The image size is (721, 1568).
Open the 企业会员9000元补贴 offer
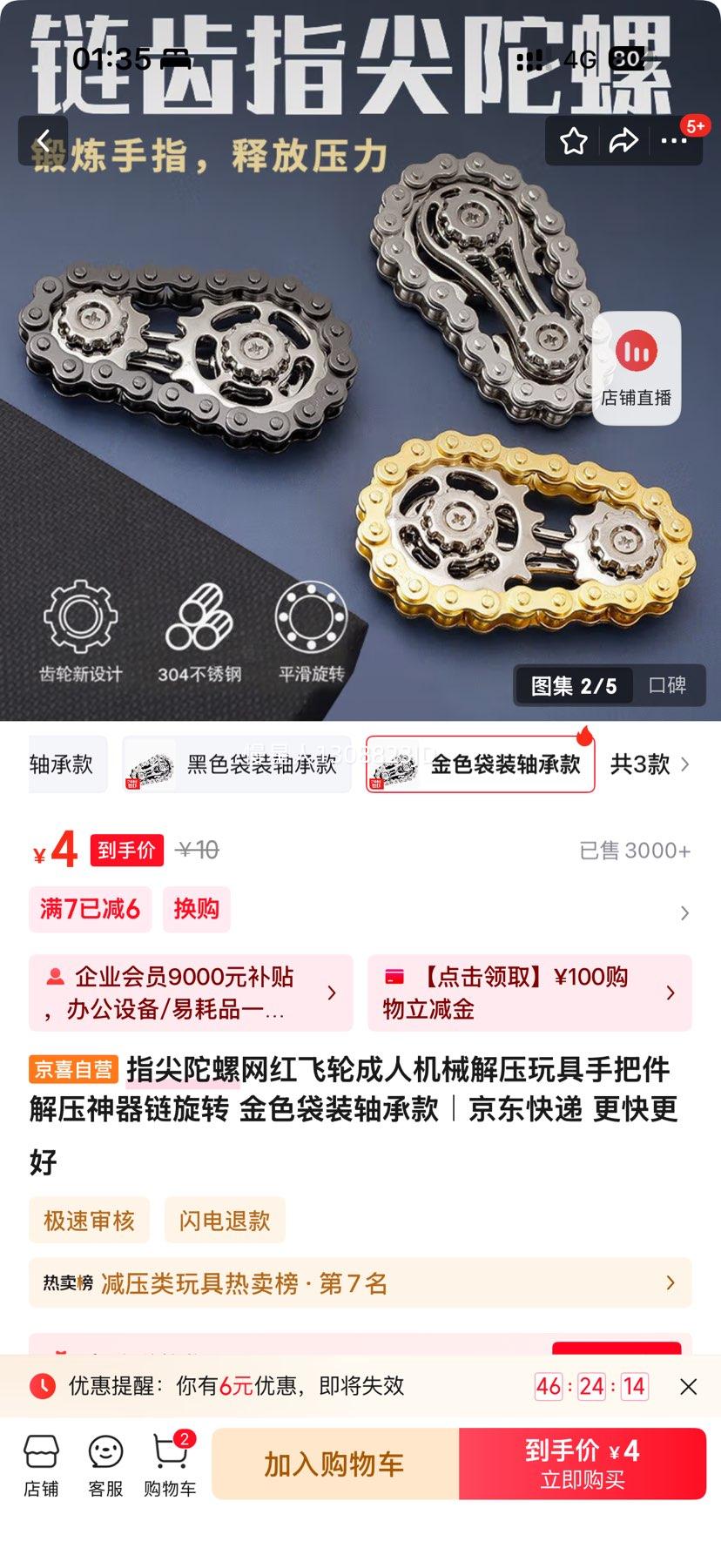coord(191,993)
